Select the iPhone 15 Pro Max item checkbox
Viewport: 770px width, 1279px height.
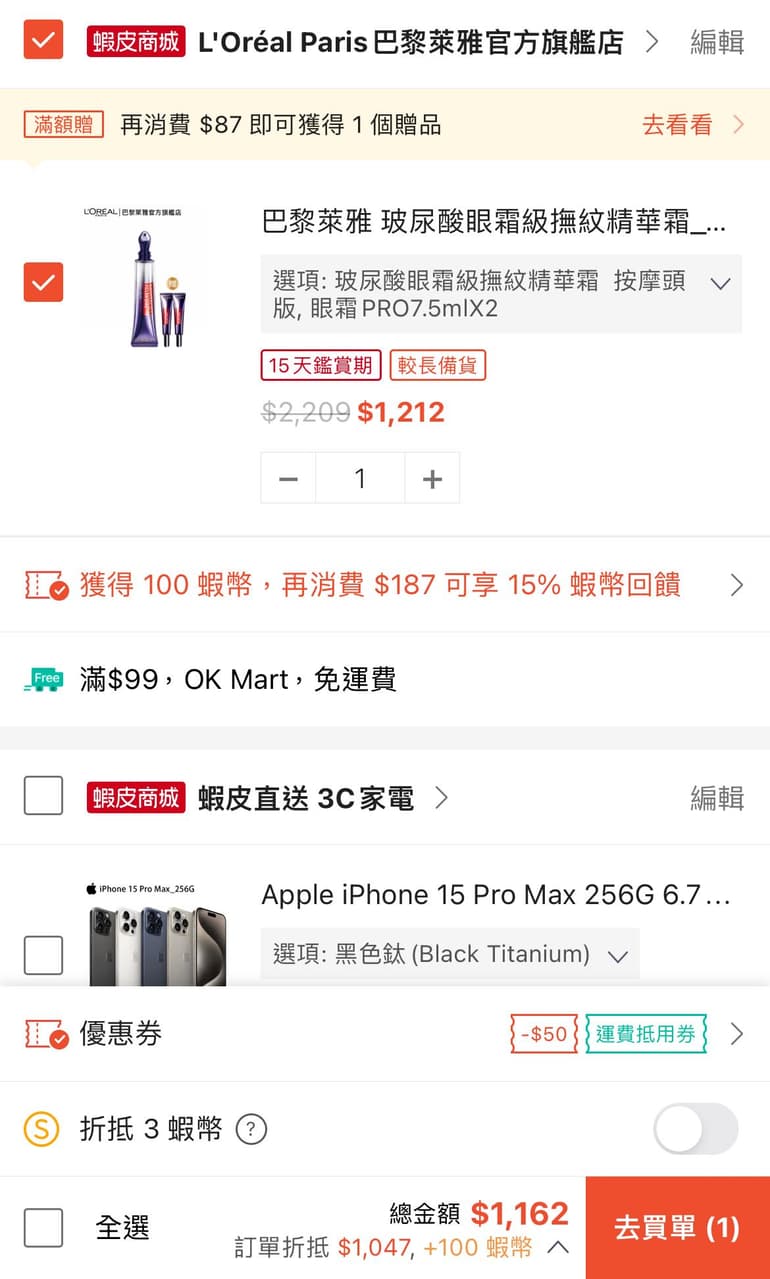(x=43, y=955)
